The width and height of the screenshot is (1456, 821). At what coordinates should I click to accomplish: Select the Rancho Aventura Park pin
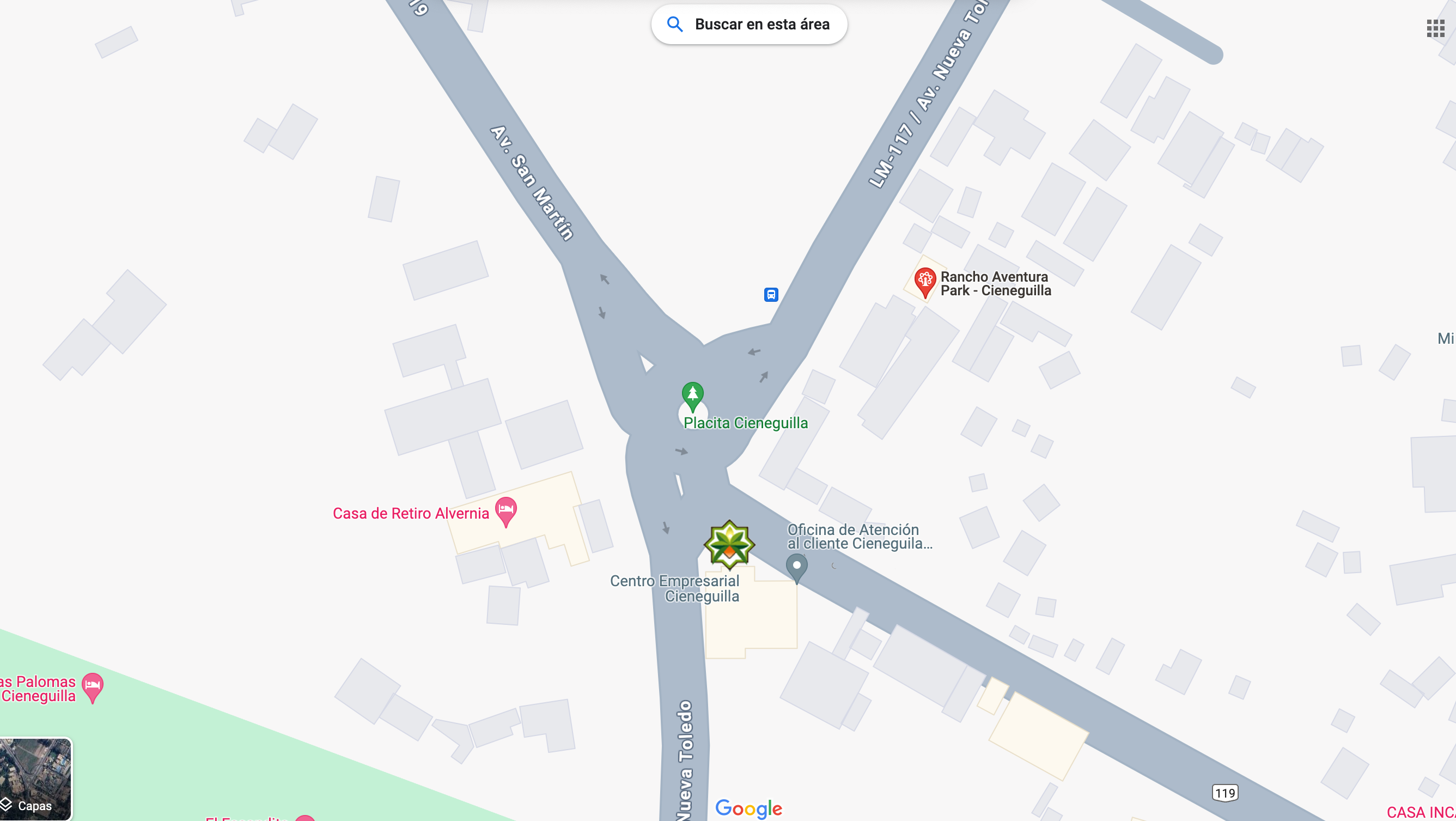pyautogui.click(x=925, y=282)
